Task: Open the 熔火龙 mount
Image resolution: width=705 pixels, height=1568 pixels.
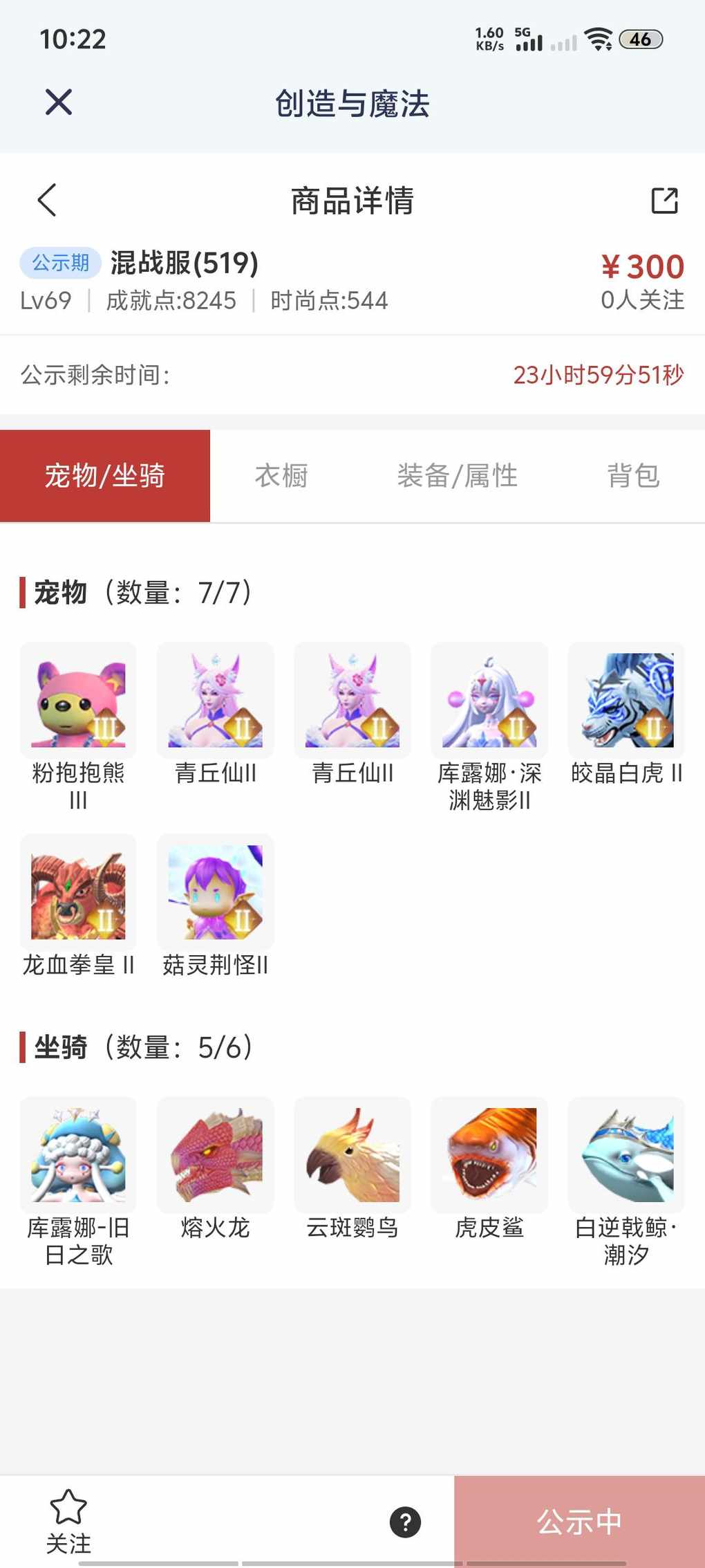Action: tap(215, 1154)
